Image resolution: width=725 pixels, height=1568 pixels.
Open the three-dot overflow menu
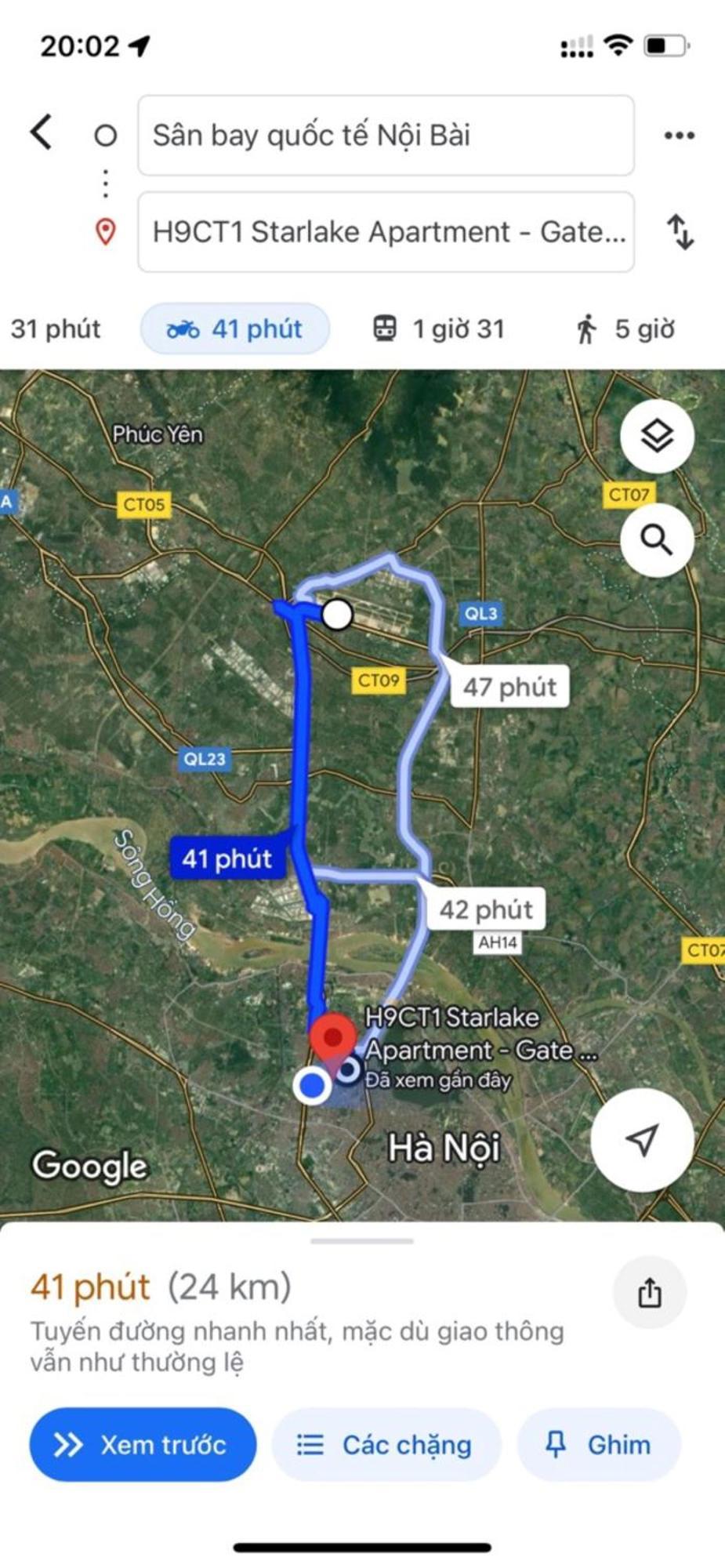coord(679,136)
